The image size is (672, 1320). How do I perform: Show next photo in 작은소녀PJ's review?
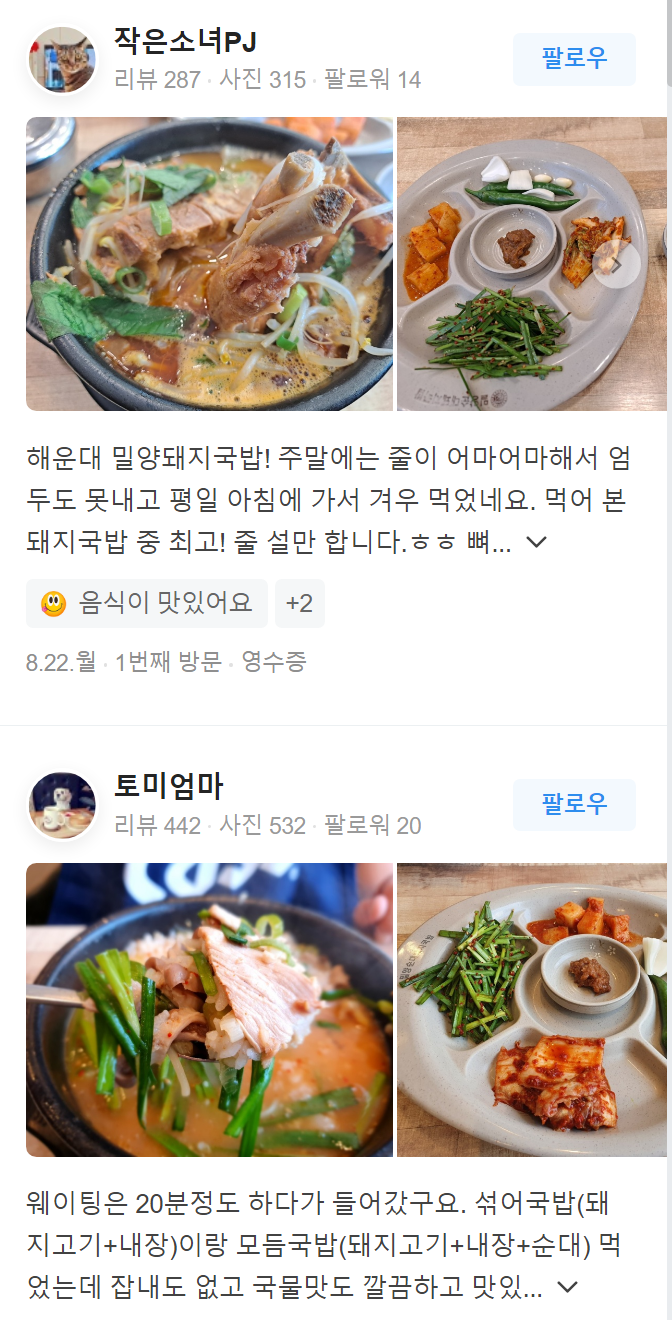[x=616, y=264]
